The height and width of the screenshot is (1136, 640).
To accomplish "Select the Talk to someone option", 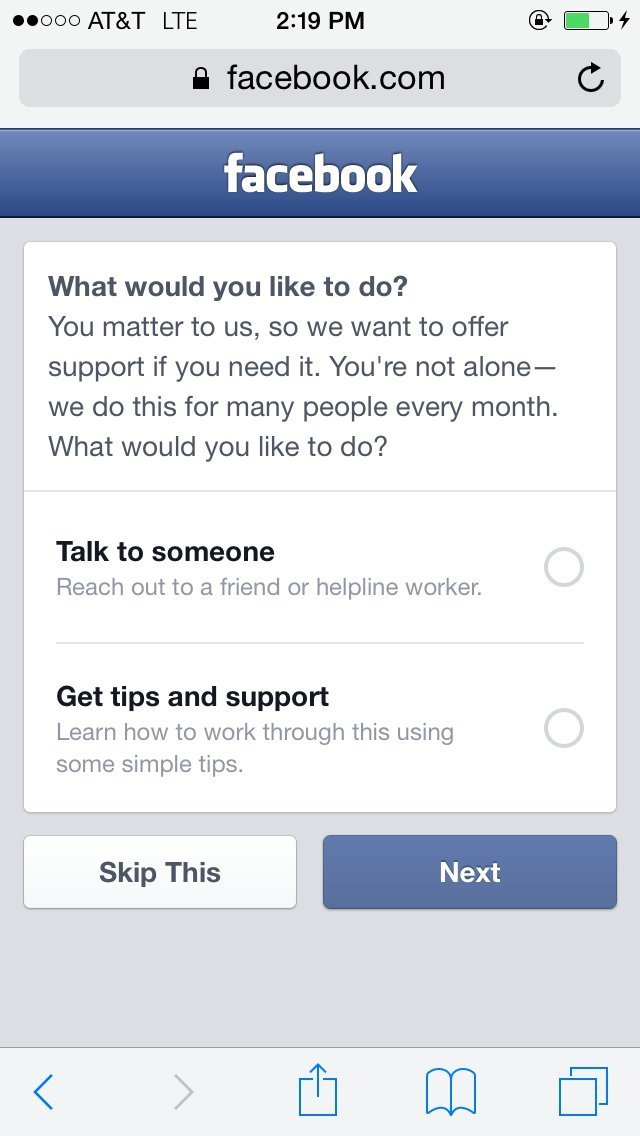I will (563, 568).
